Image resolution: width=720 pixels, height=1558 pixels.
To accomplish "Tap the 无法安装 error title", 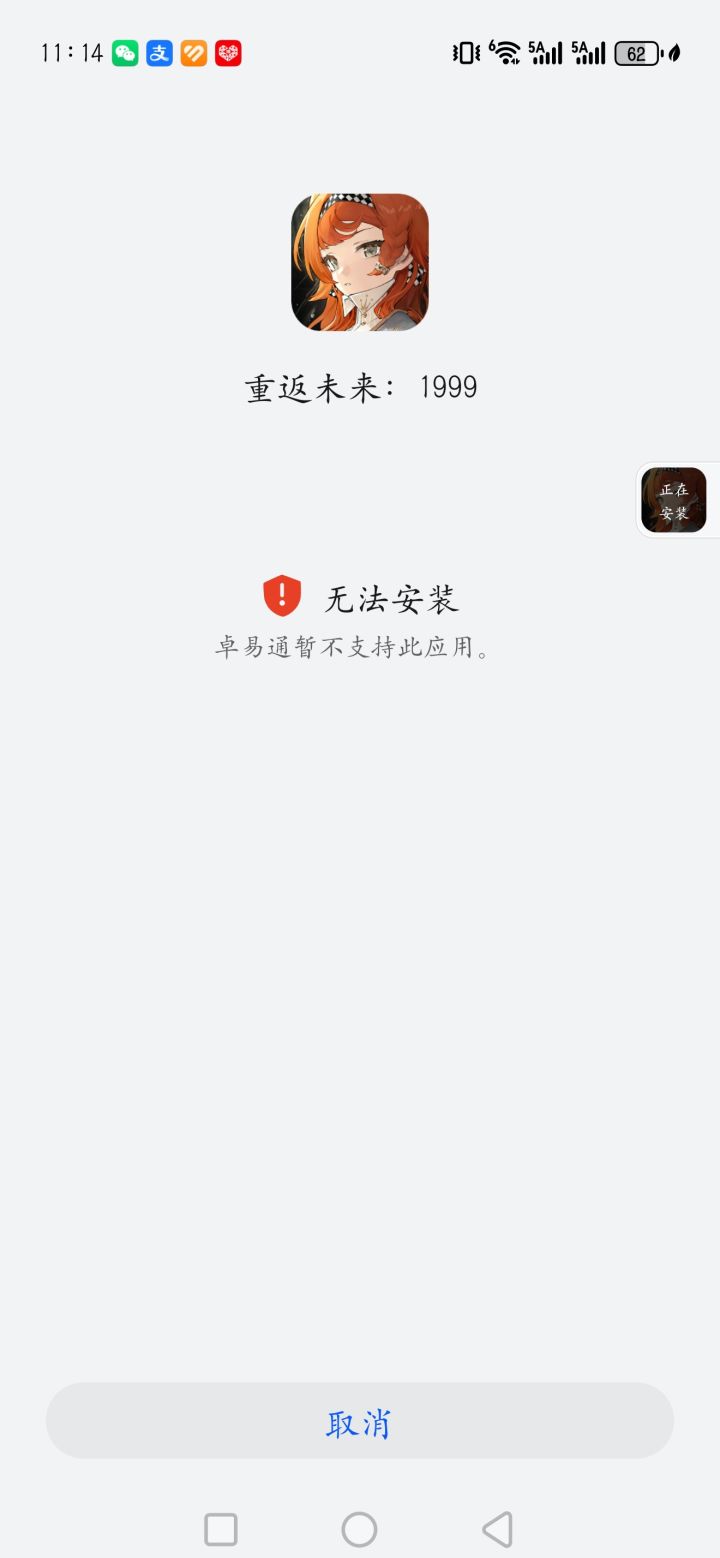I will [393, 599].
